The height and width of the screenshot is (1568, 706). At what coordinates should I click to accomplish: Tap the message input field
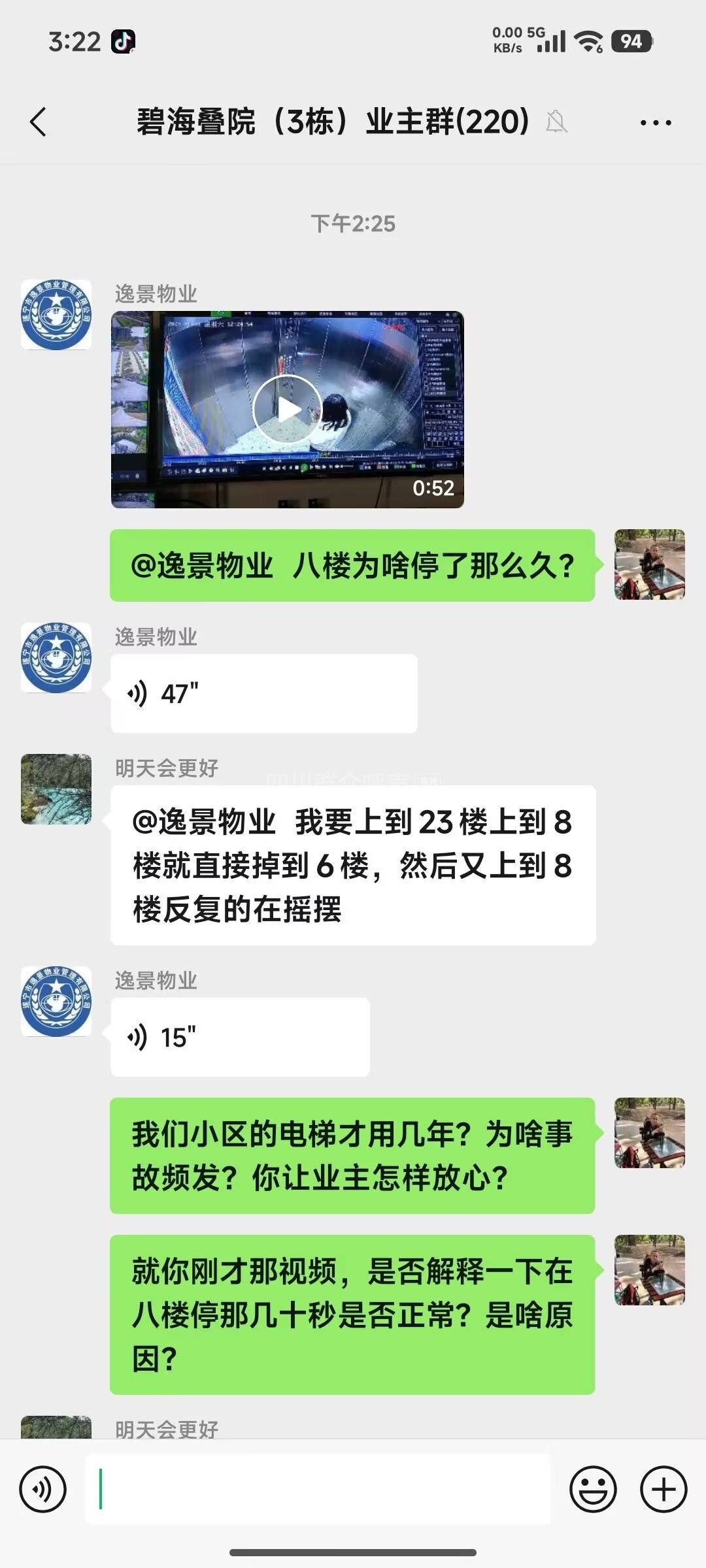pyautogui.click(x=318, y=1489)
